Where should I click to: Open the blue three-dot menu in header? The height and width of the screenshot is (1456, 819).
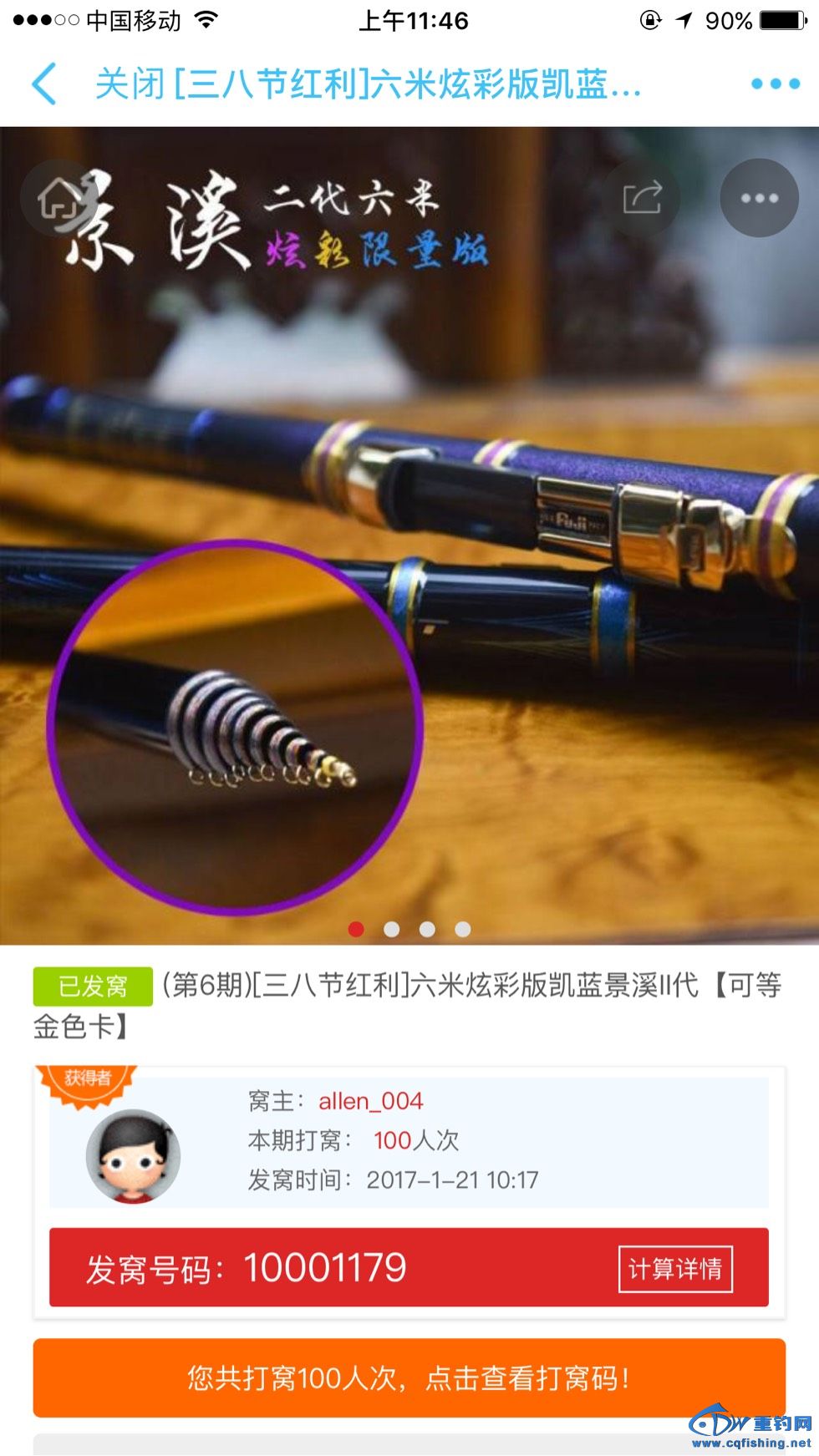775,84
